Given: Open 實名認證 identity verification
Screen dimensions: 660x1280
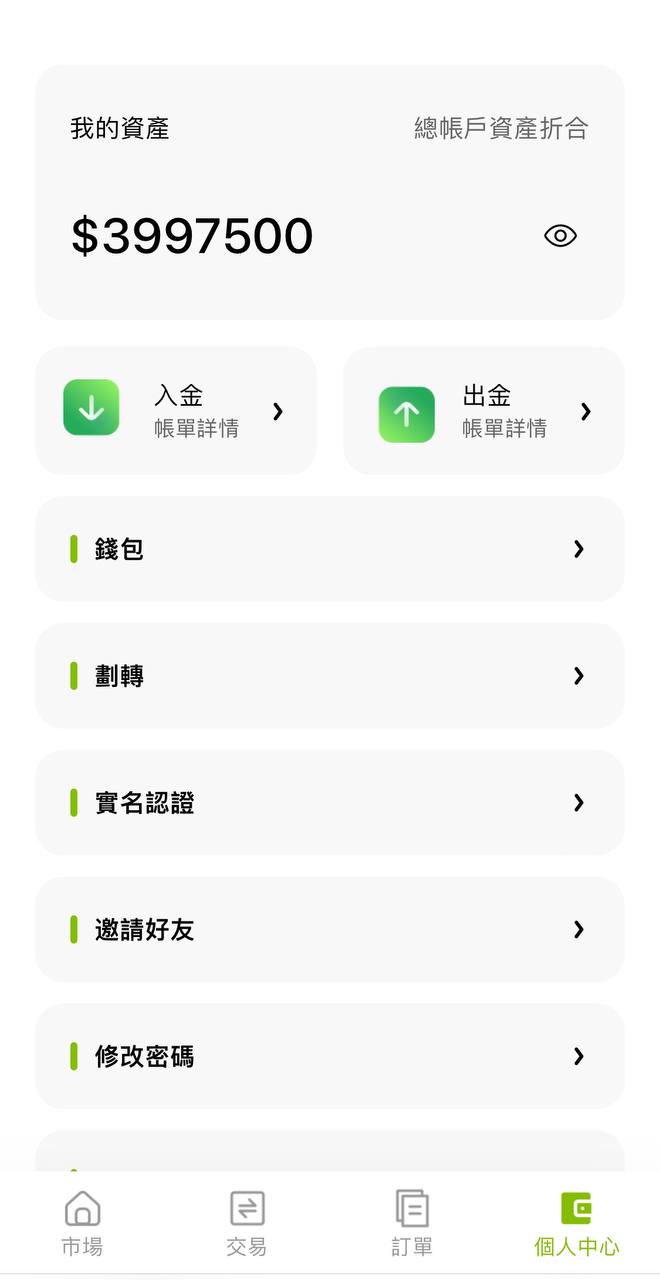Looking at the screenshot, I should [x=330, y=803].
